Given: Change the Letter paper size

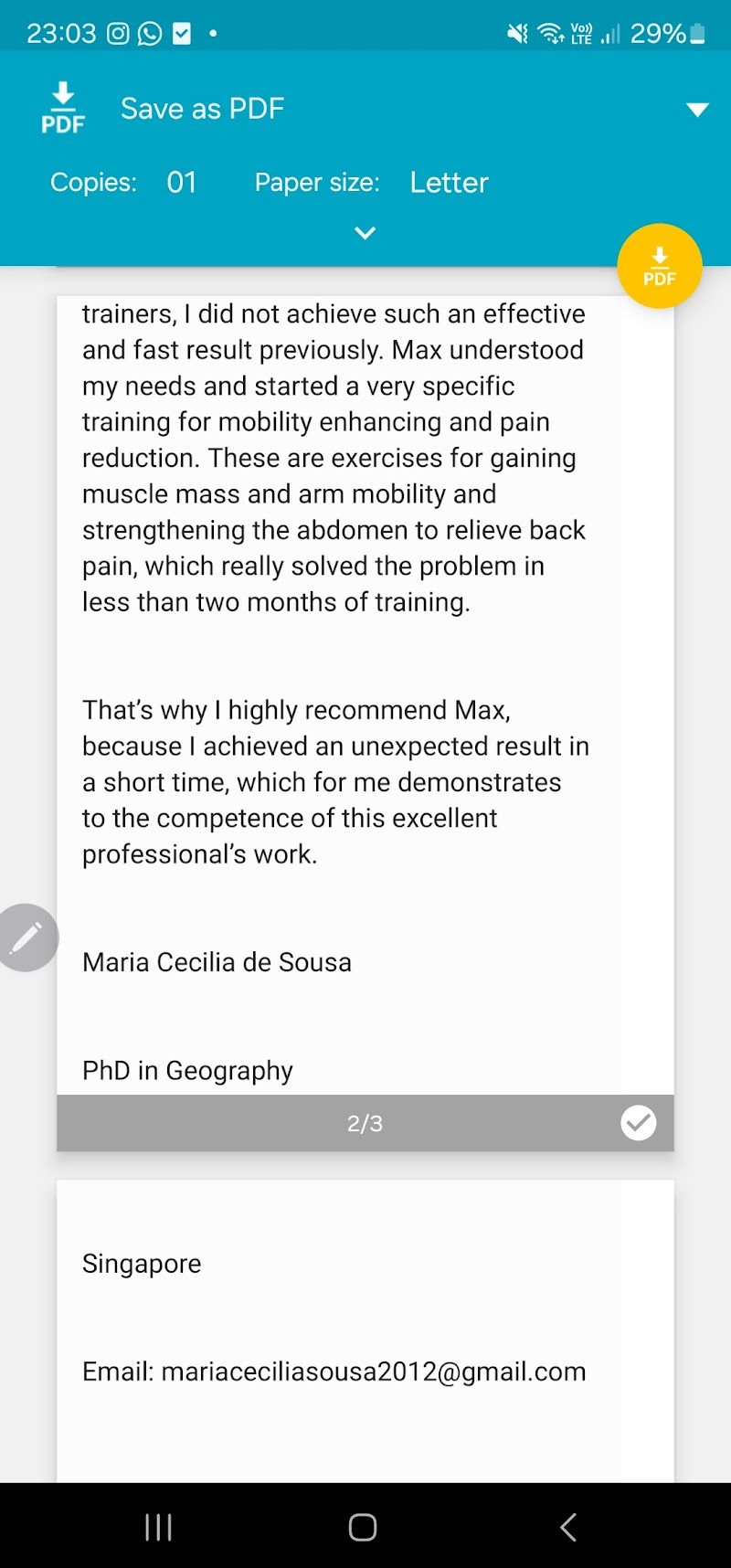Looking at the screenshot, I should [449, 183].
